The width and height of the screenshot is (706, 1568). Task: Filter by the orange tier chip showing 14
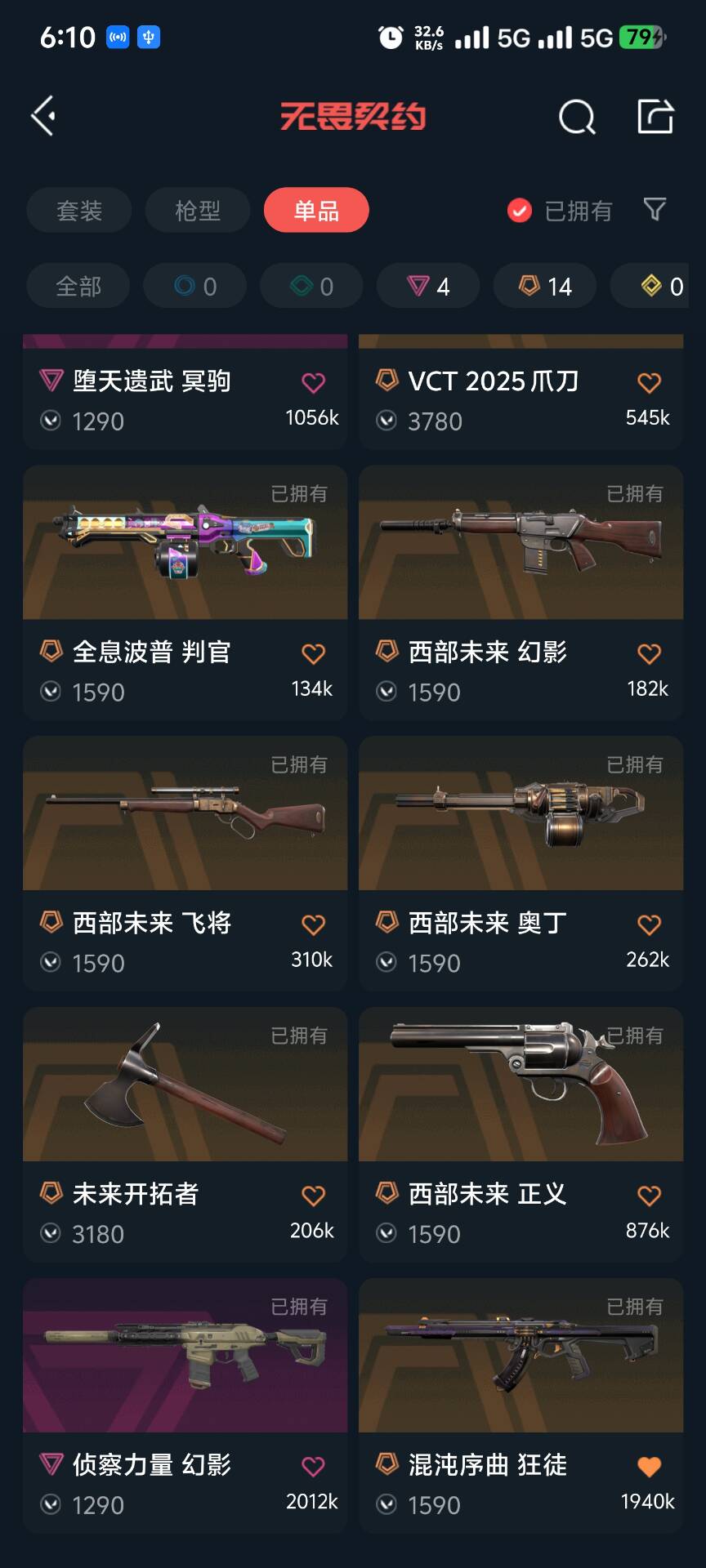pyautogui.click(x=545, y=287)
